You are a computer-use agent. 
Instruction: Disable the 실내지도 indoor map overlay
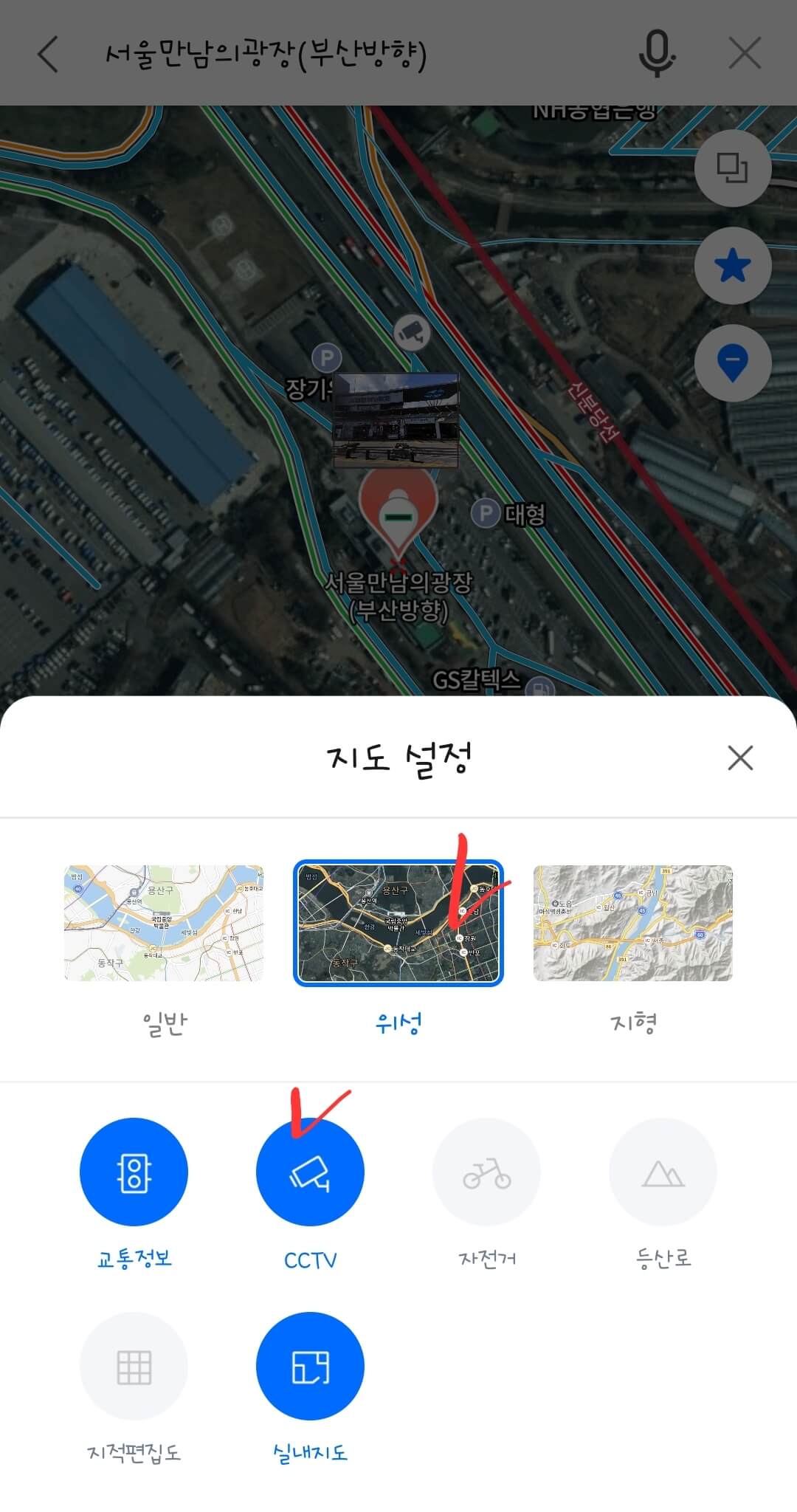point(310,1366)
